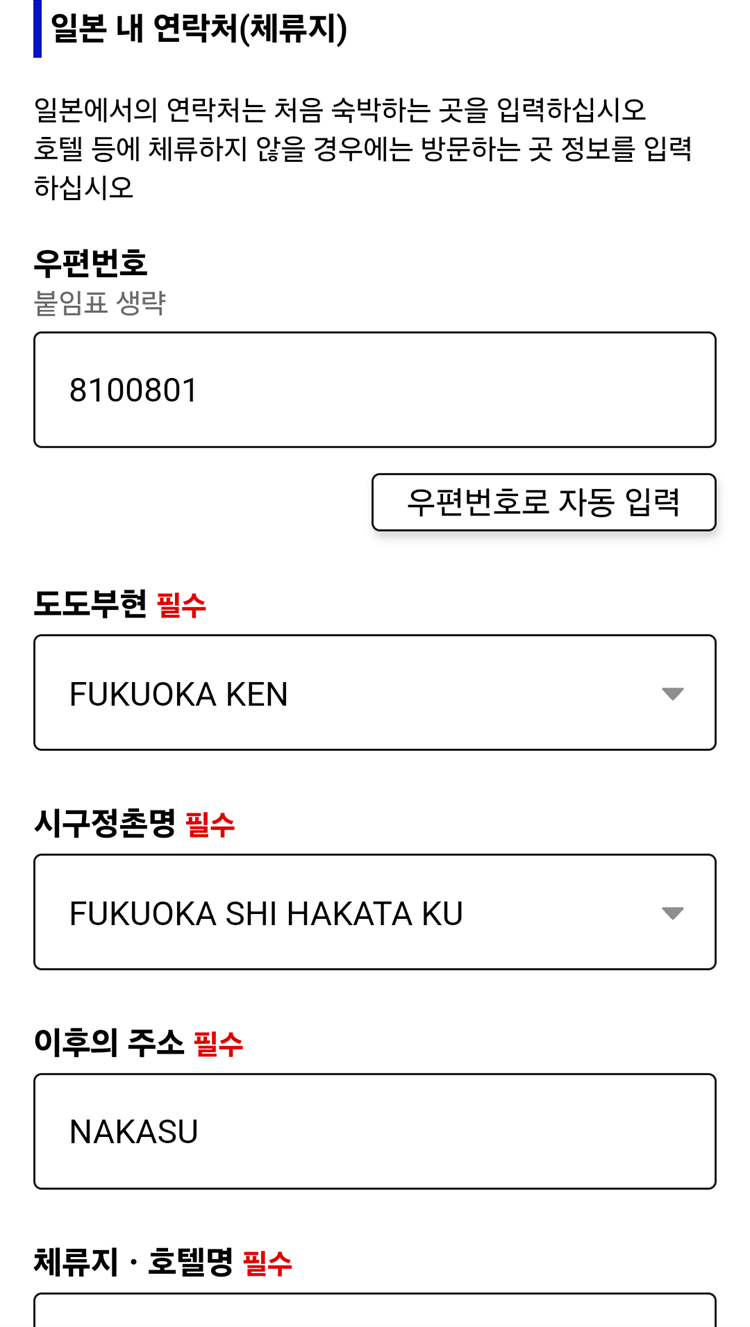Click the 필수 marker next to 시구정촌명
750x1327 pixels.
point(213,823)
